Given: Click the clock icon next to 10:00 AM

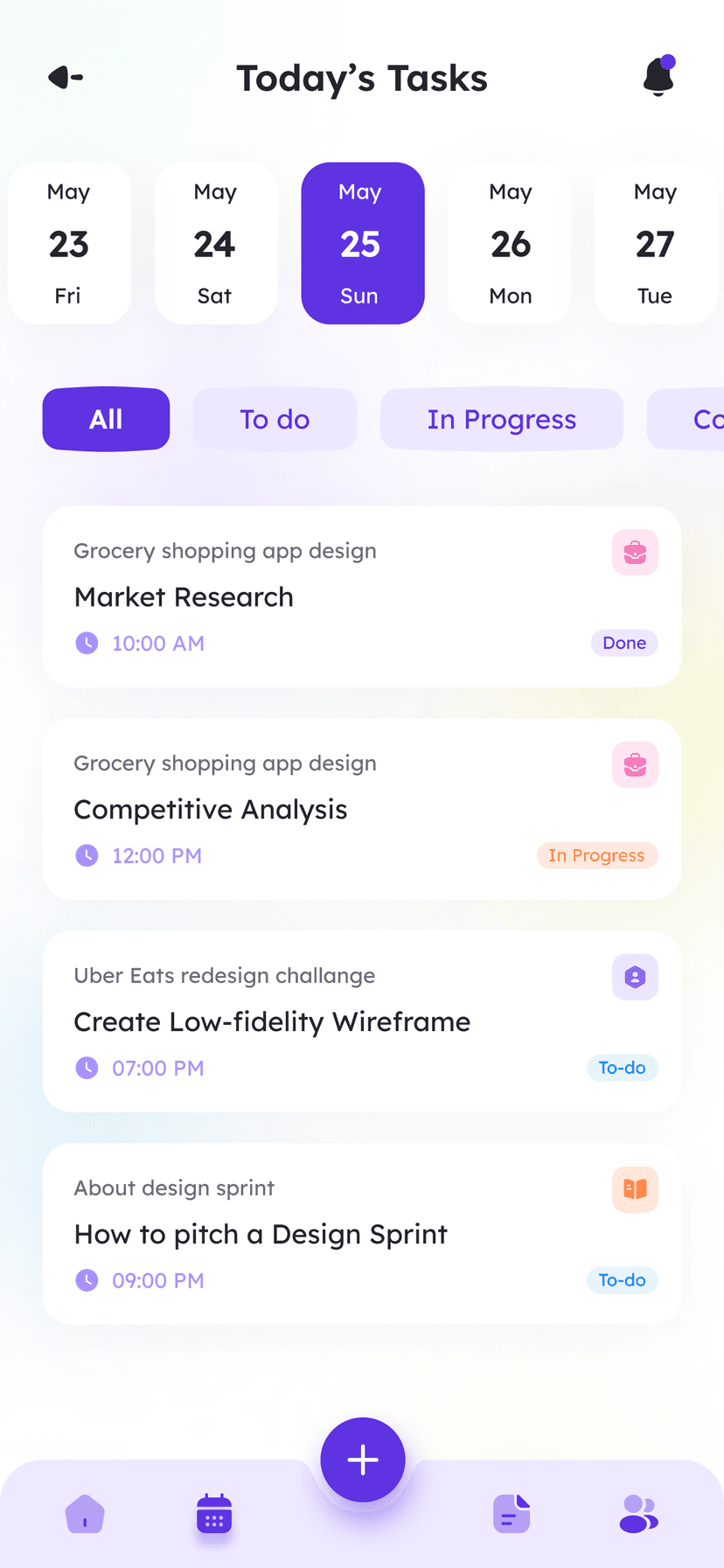Looking at the screenshot, I should point(87,643).
